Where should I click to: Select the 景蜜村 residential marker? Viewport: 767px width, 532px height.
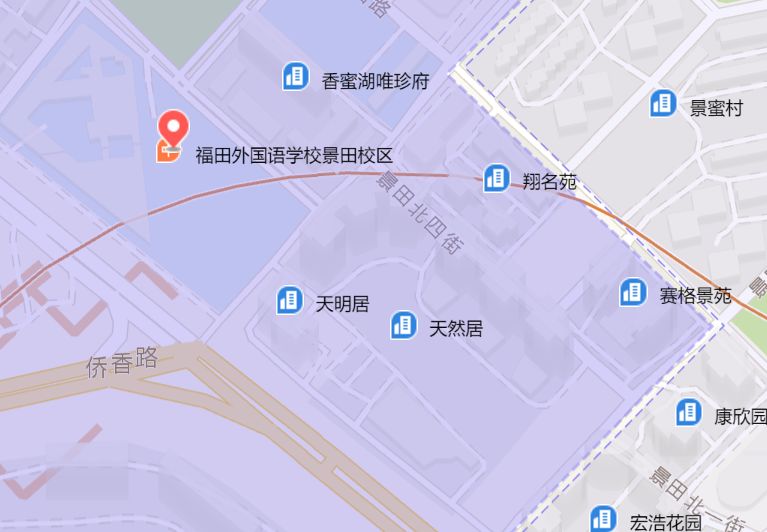coord(663,103)
